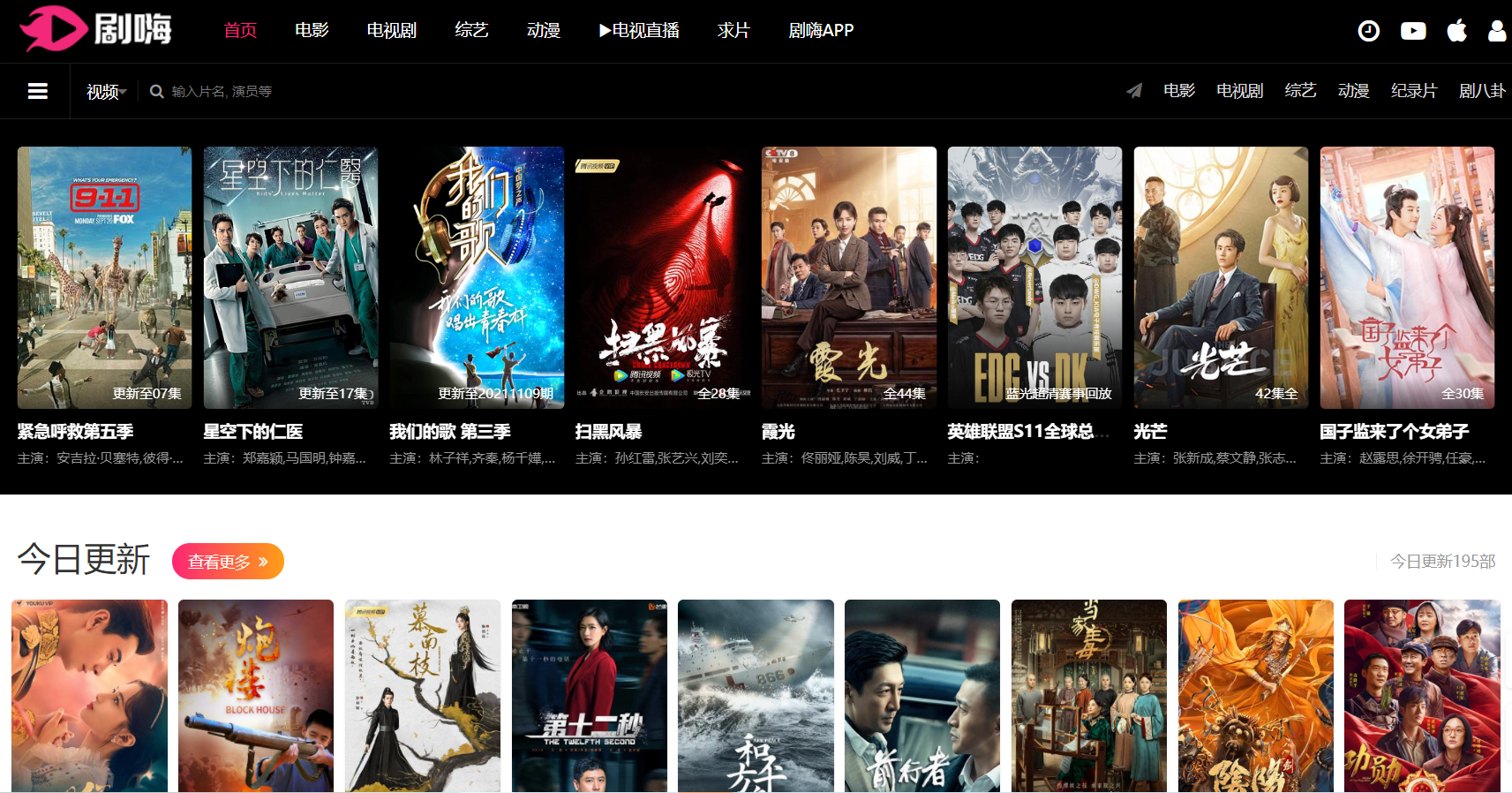Open the 第十二秒 poster in 今日更新
The image size is (1512, 793).
(589, 696)
